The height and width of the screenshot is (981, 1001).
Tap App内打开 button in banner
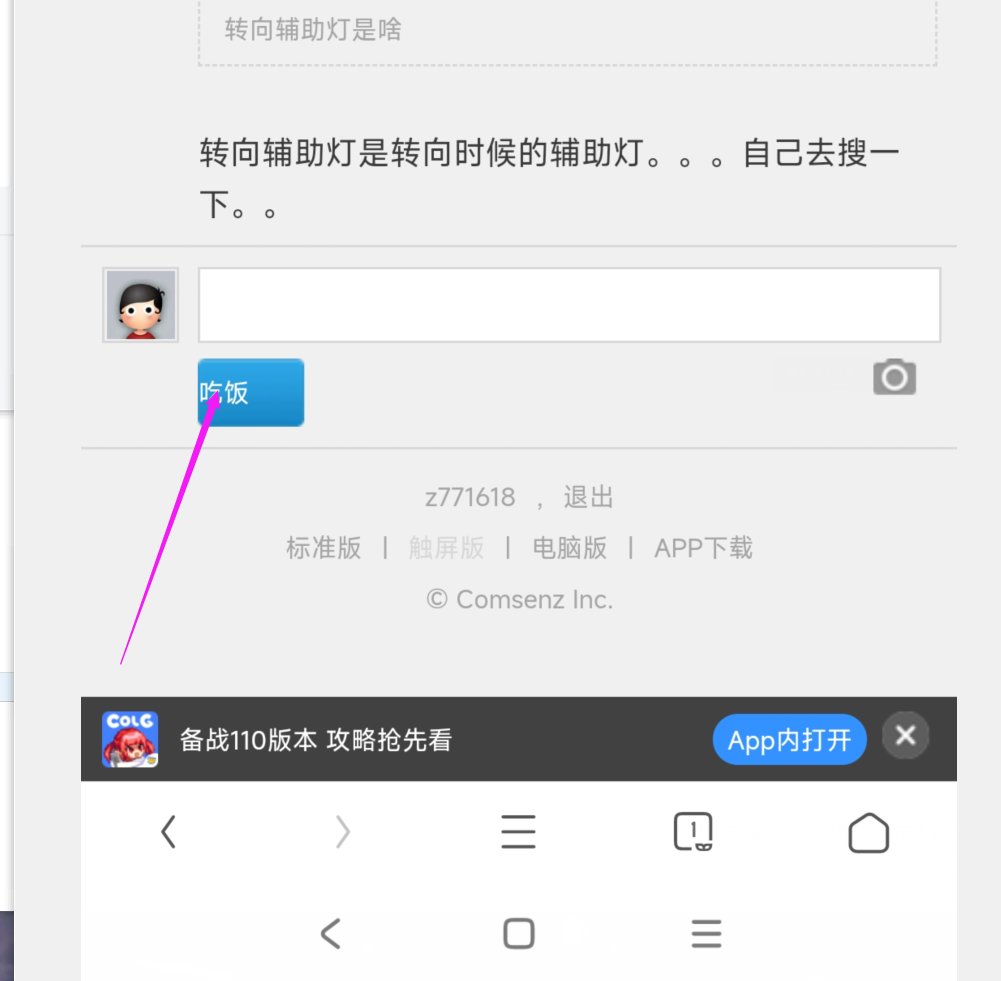click(x=789, y=740)
